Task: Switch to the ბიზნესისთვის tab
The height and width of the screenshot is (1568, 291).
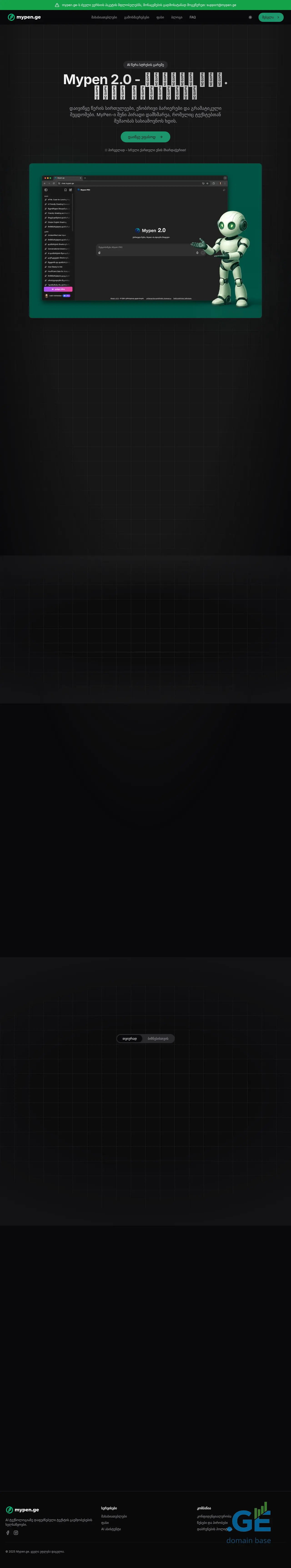Action: pyautogui.click(x=158, y=1038)
